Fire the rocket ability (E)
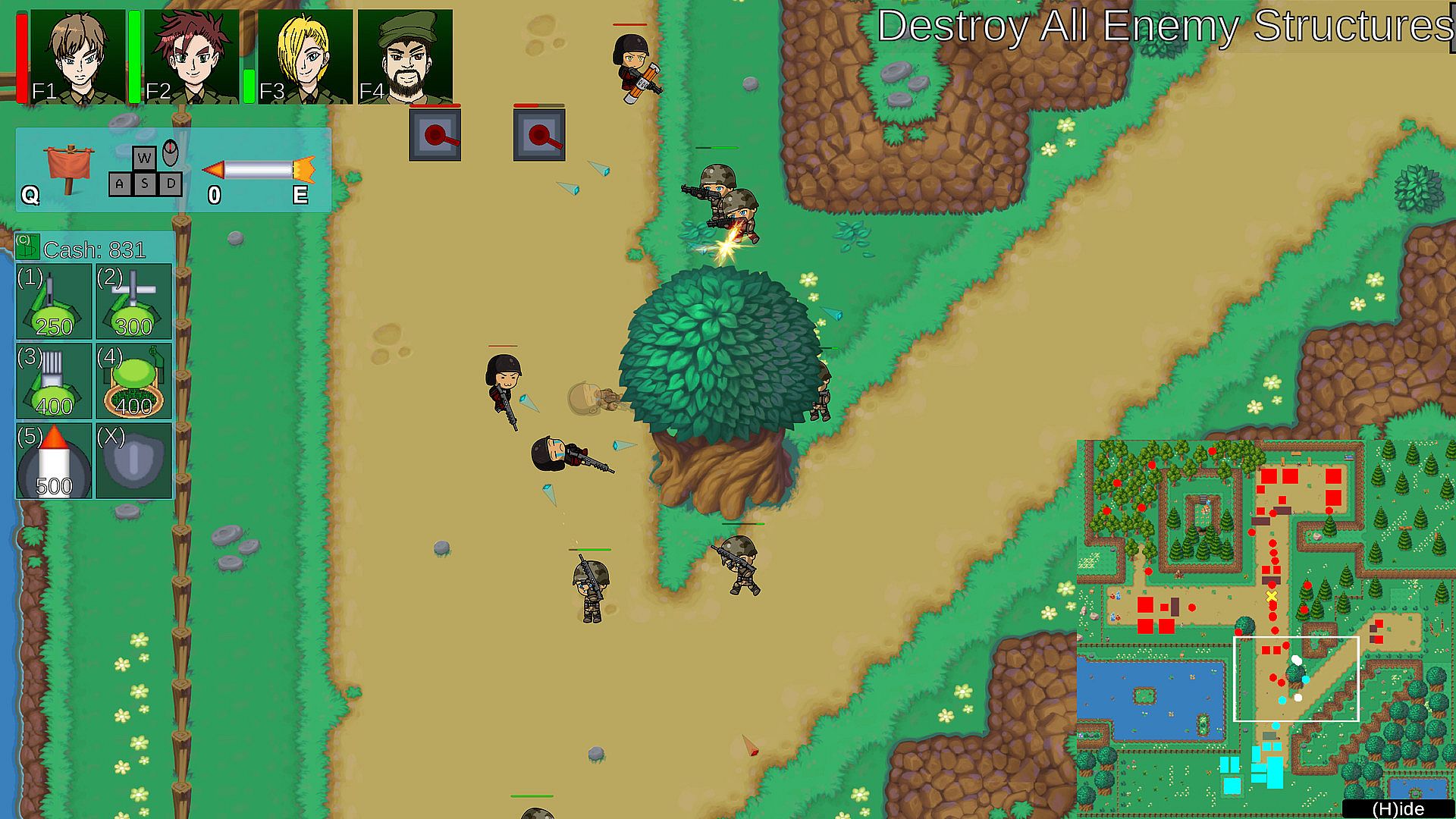Image resolution: width=1456 pixels, height=819 pixels. tap(259, 170)
